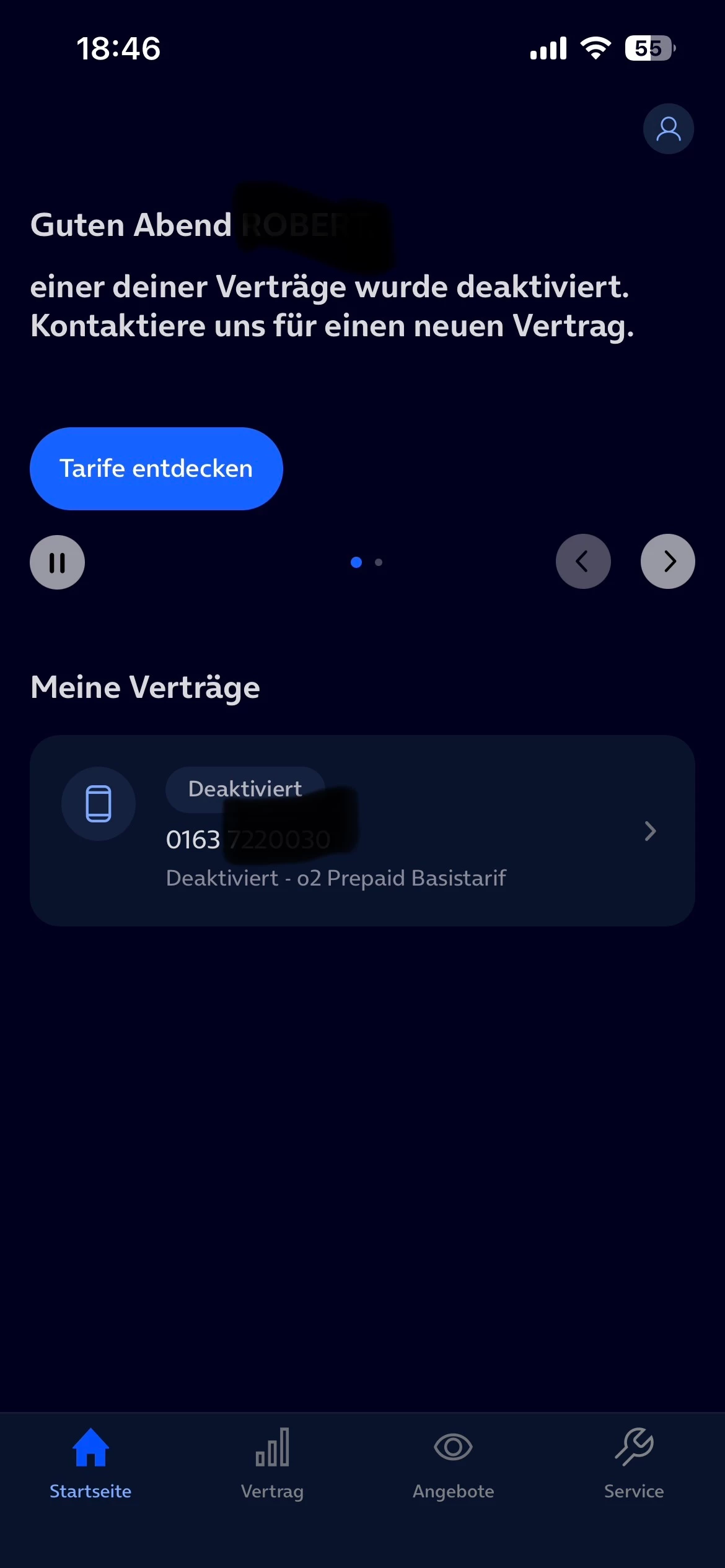This screenshot has height=1568, width=725.
Task: Pause the banner carousel
Action: [x=57, y=562]
